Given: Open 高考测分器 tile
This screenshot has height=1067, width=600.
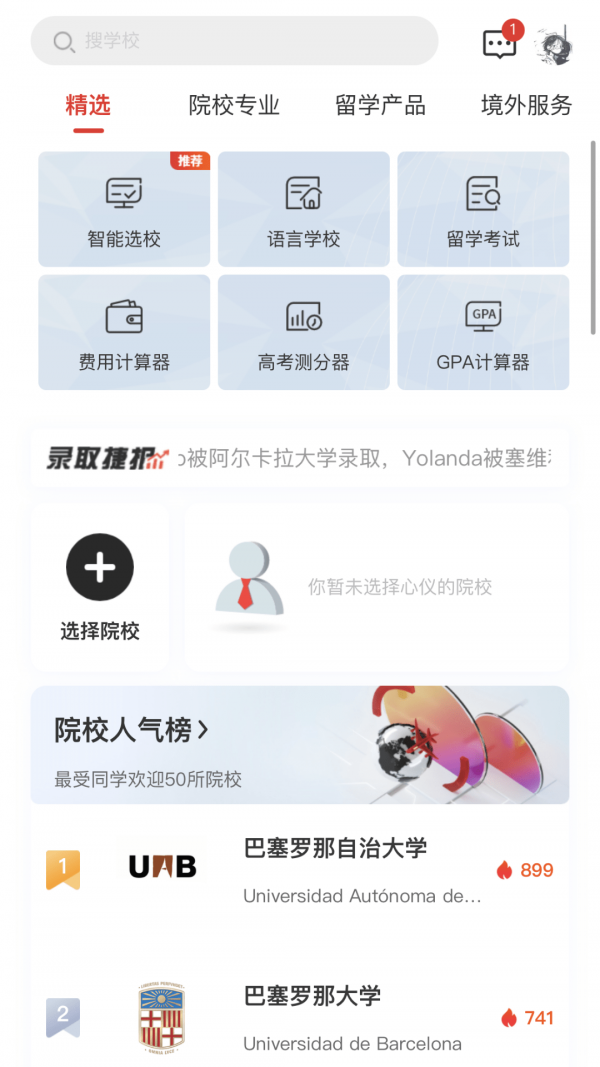Looking at the screenshot, I should point(303,332).
